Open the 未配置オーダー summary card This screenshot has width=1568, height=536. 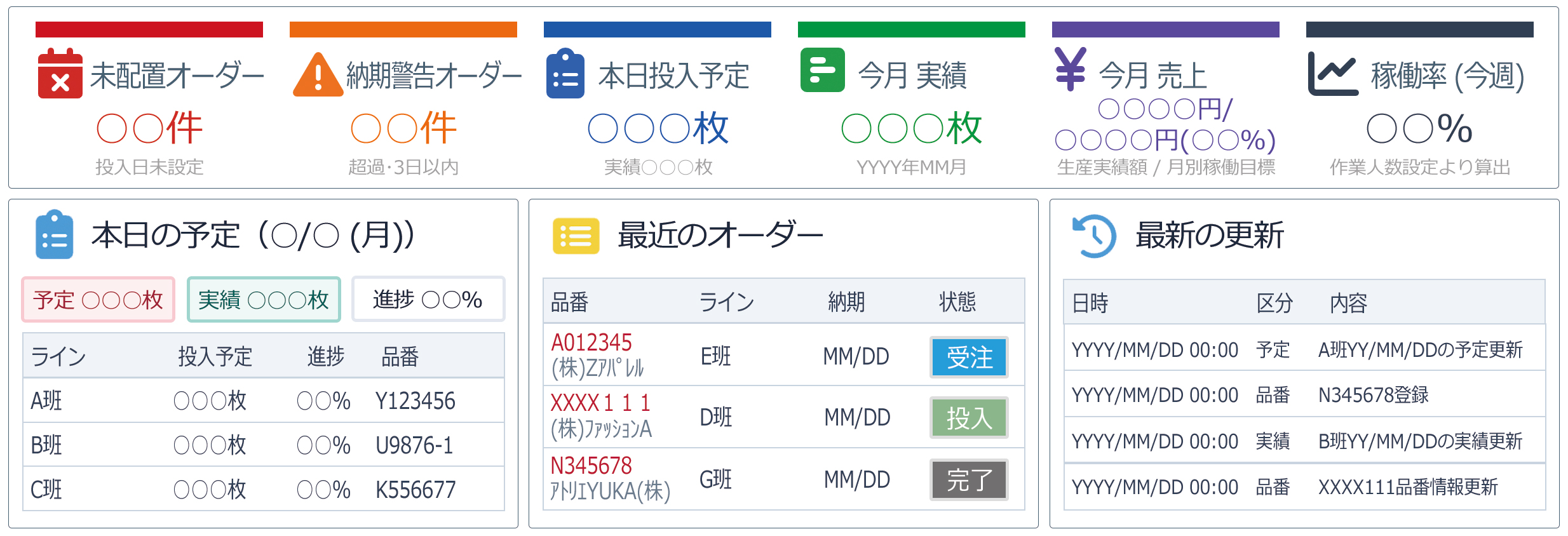(x=149, y=100)
